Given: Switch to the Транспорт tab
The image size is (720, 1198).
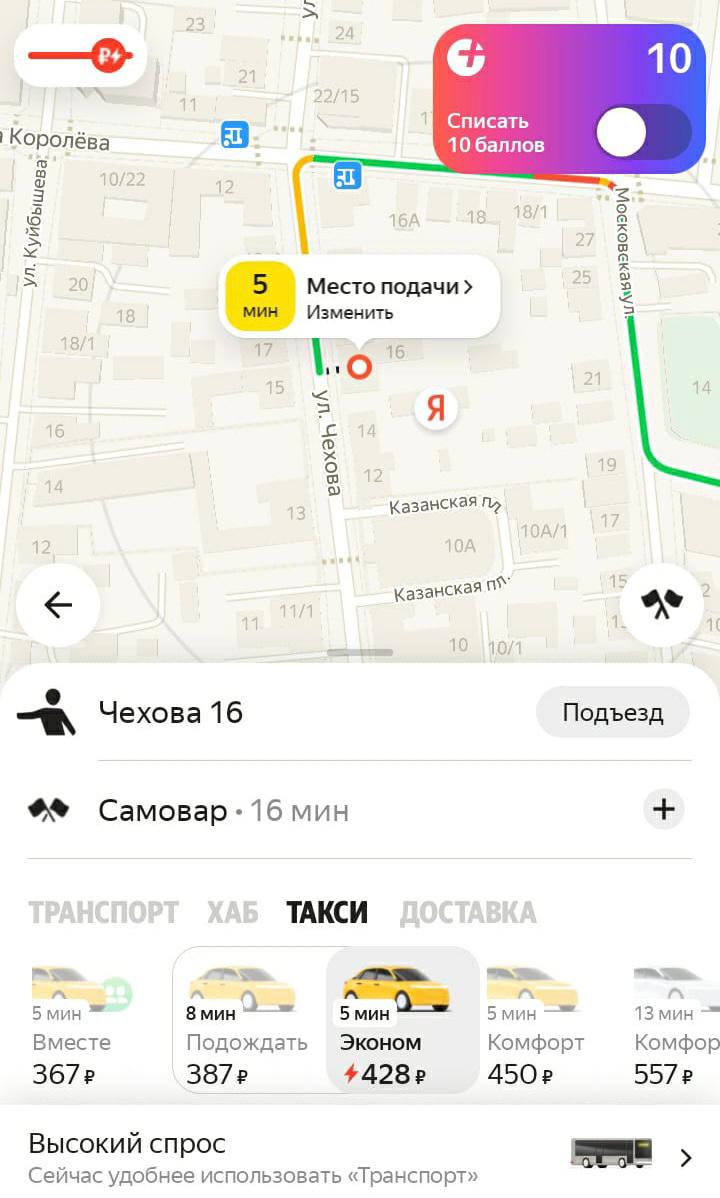Looking at the screenshot, I should 103,912.
